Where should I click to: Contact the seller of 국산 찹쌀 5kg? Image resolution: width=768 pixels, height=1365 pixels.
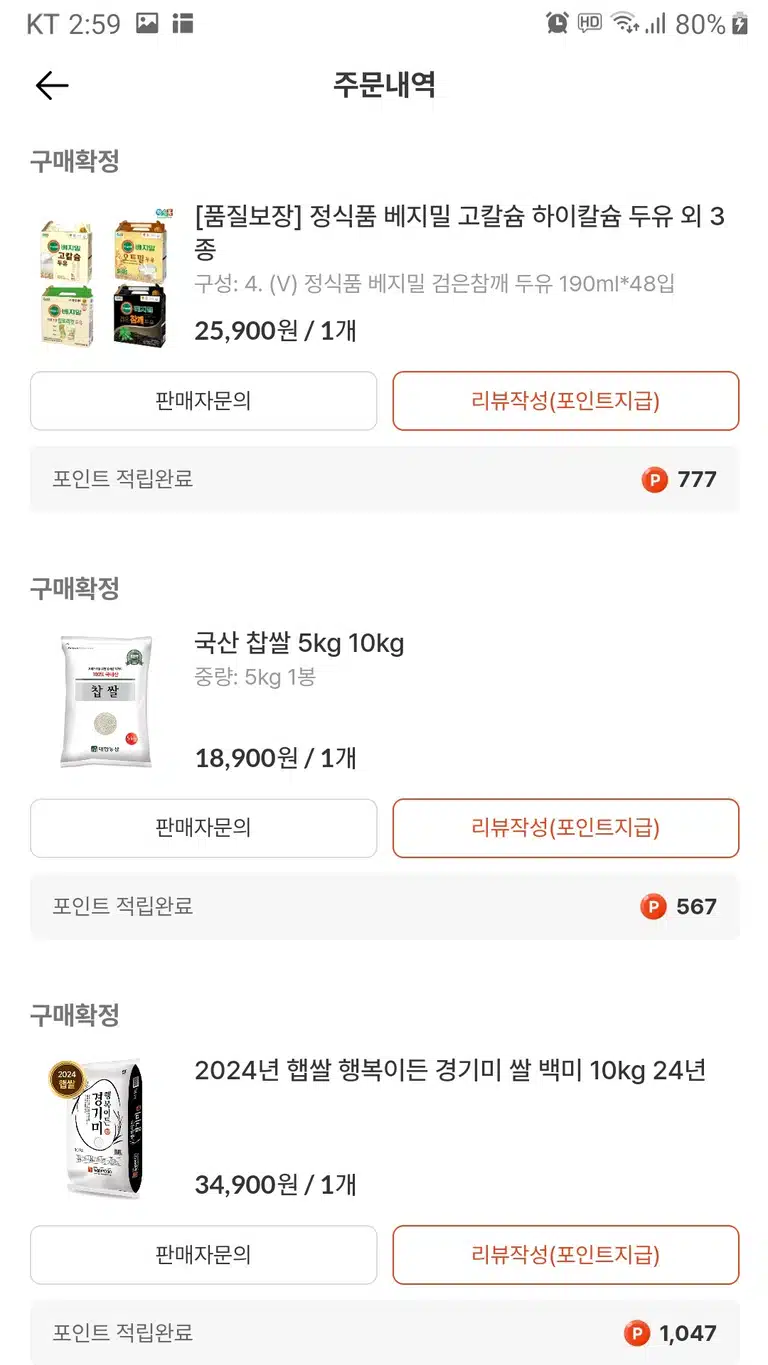(x=203, y=828)
